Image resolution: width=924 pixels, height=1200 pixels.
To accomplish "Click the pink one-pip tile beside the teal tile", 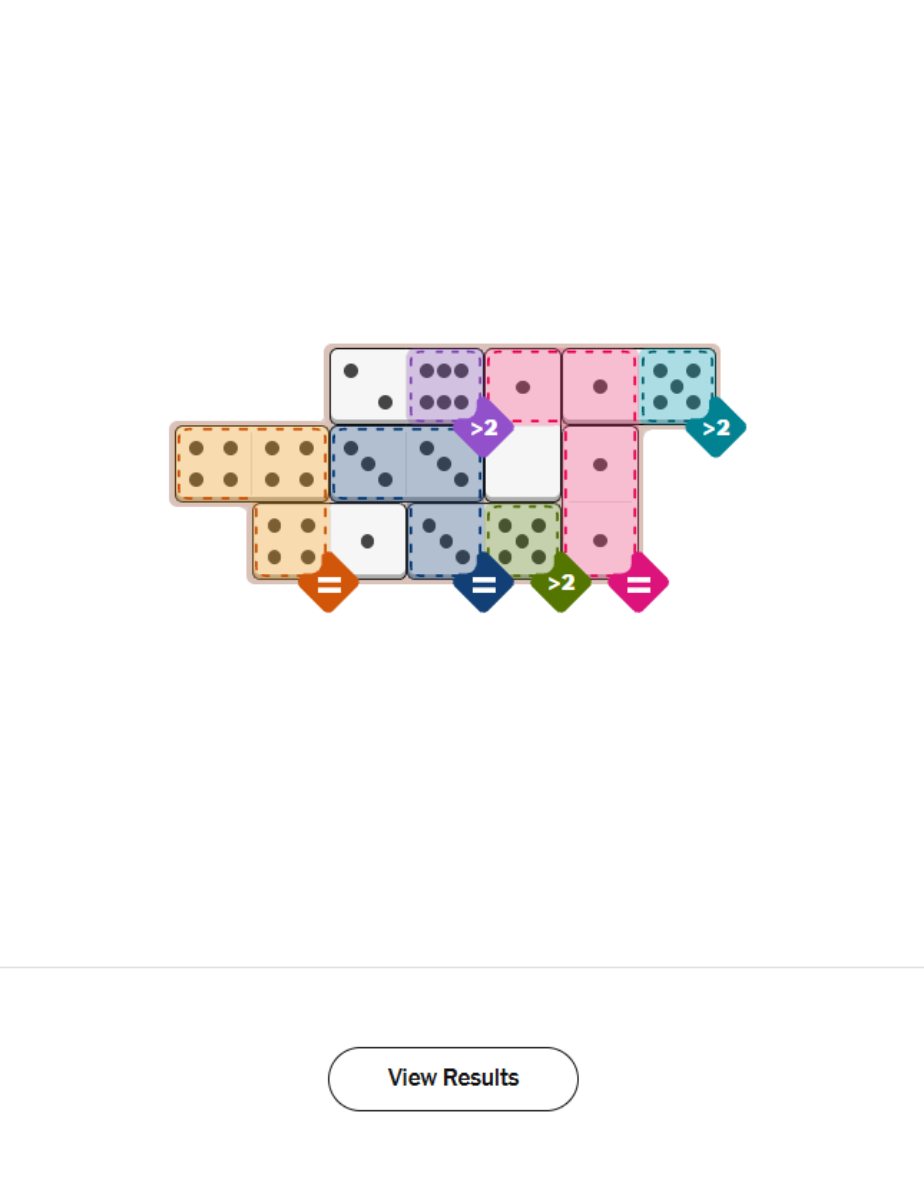I will pyautogui.click(x=598, y=387).
